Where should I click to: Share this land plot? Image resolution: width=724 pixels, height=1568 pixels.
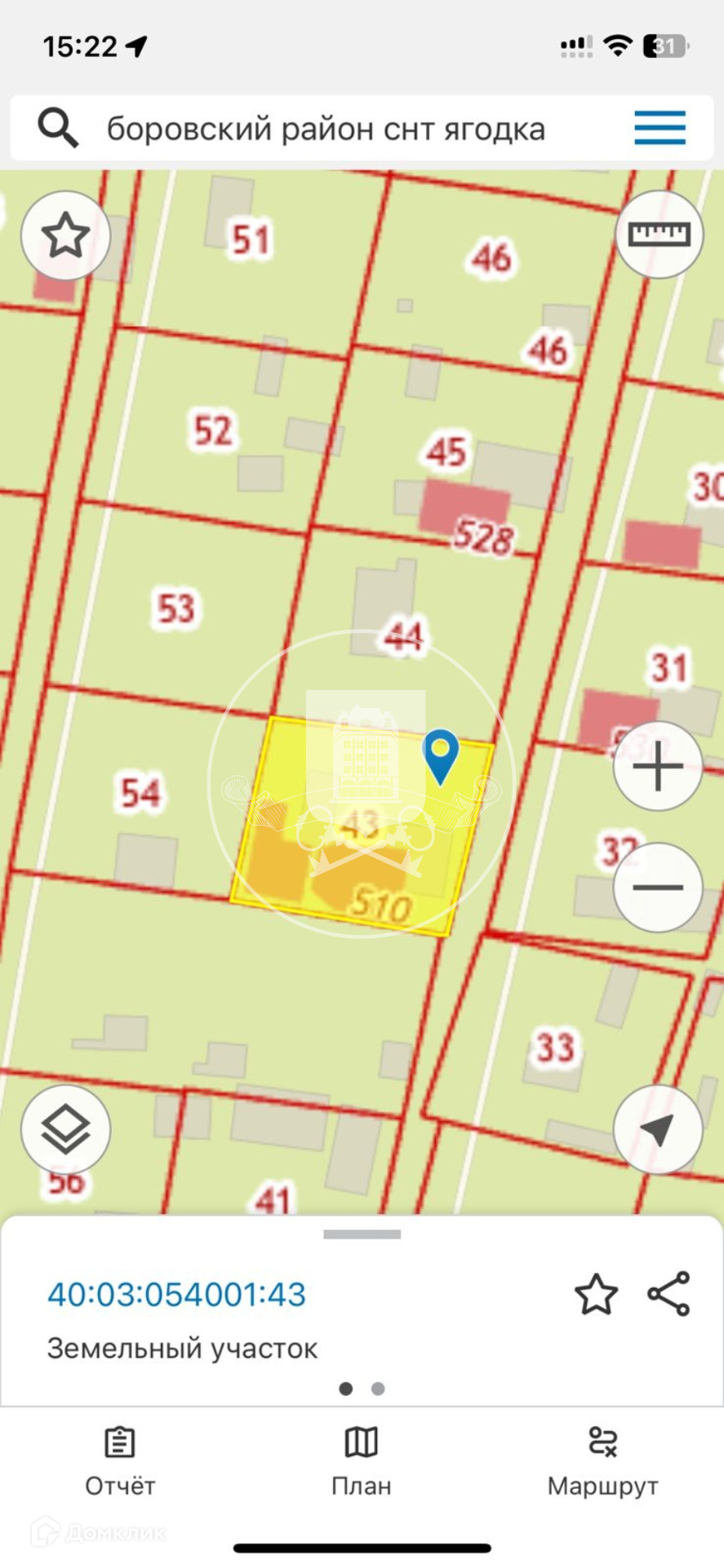coord(668,1294)
